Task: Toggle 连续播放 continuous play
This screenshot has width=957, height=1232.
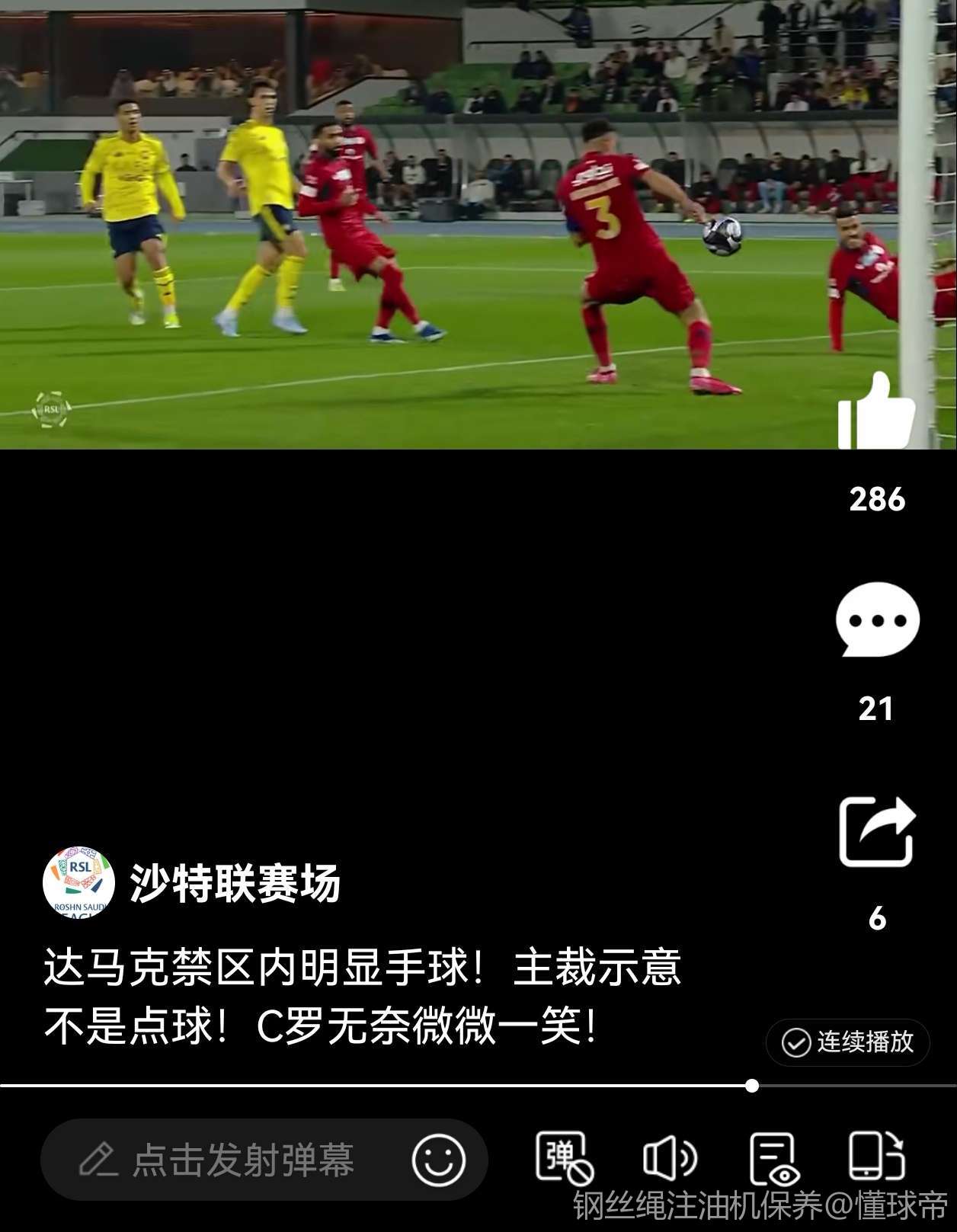Action: [x=848, y=1042]
